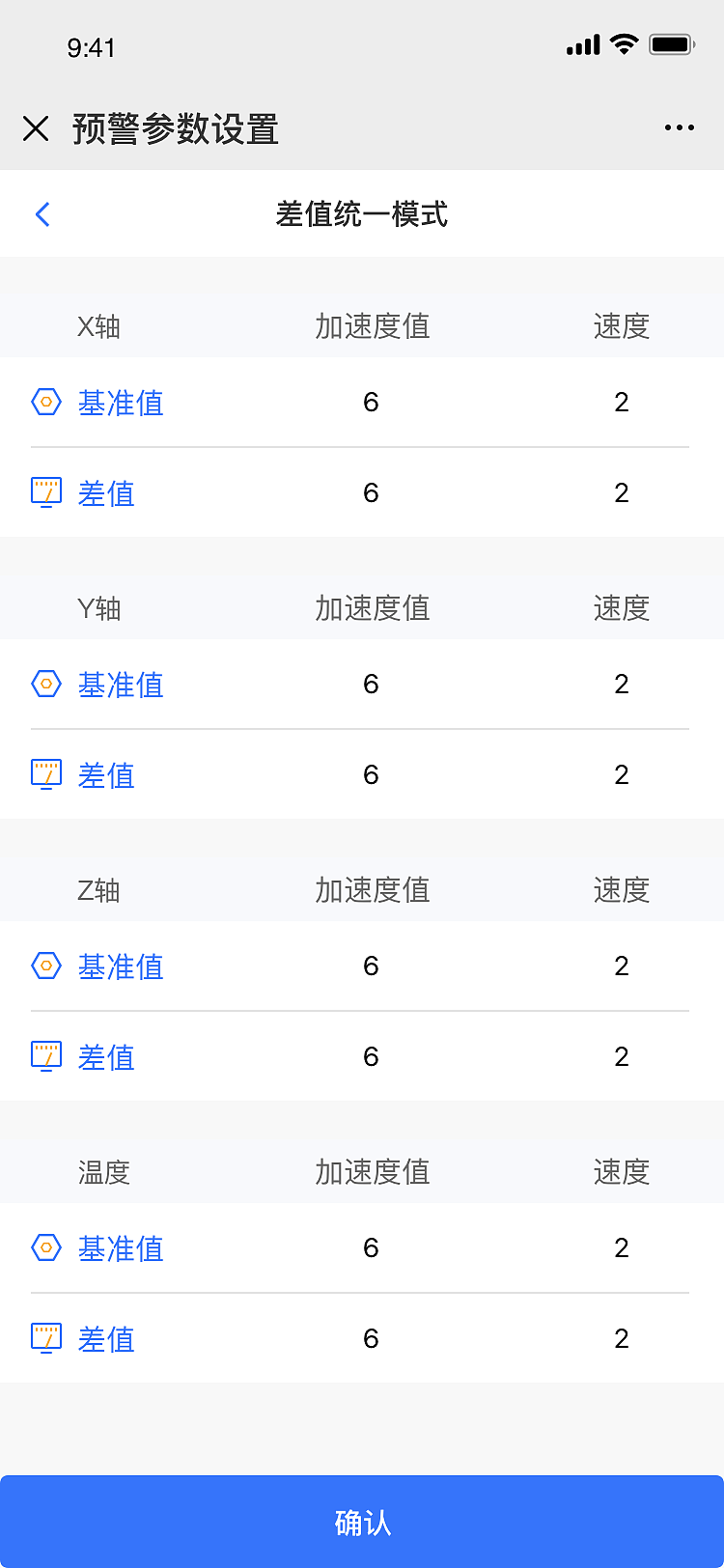Go back using the blue chevron arrow
The width and height of the screenshot is (724, 1568).
pyautogui.click(x=42, y=214)
